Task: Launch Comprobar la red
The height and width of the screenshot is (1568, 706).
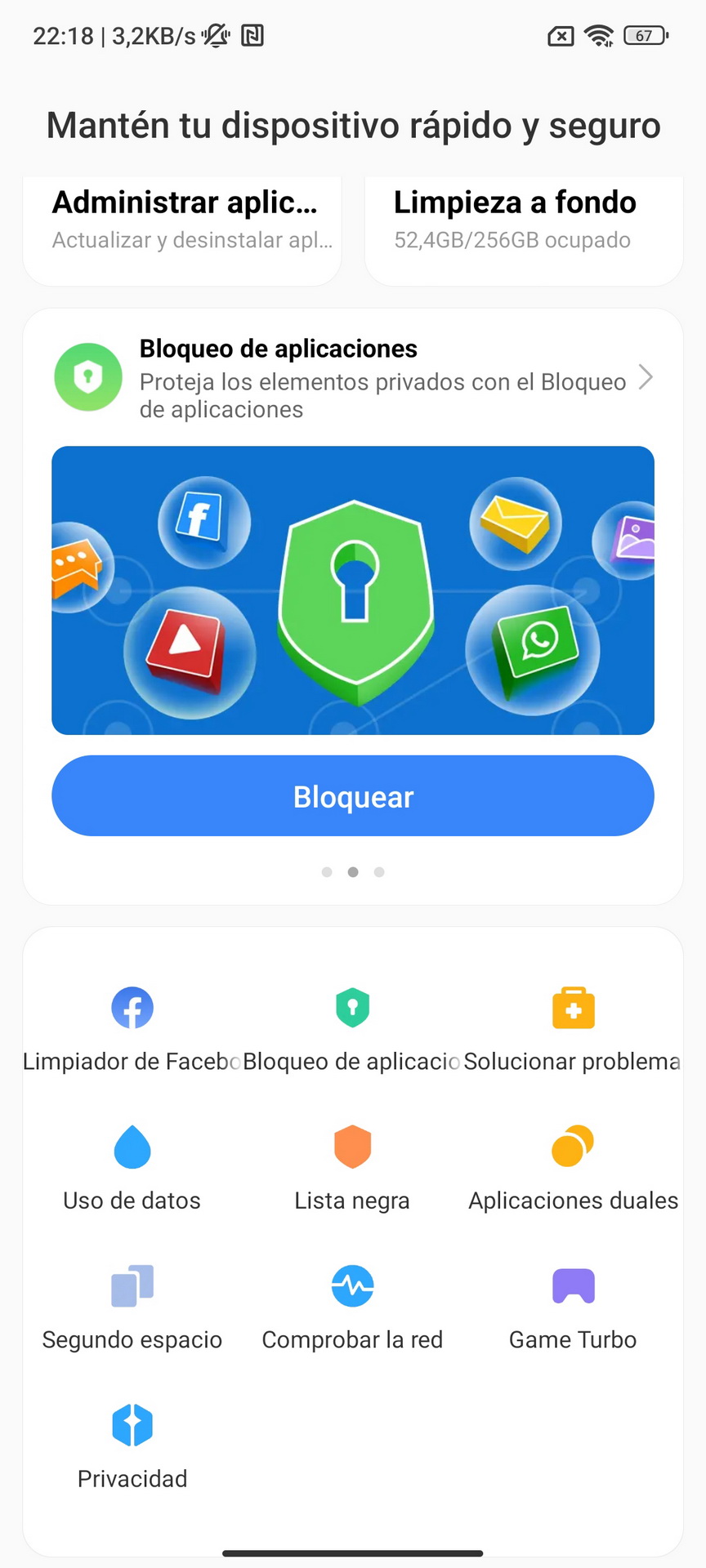Action: coord(353,1307)
